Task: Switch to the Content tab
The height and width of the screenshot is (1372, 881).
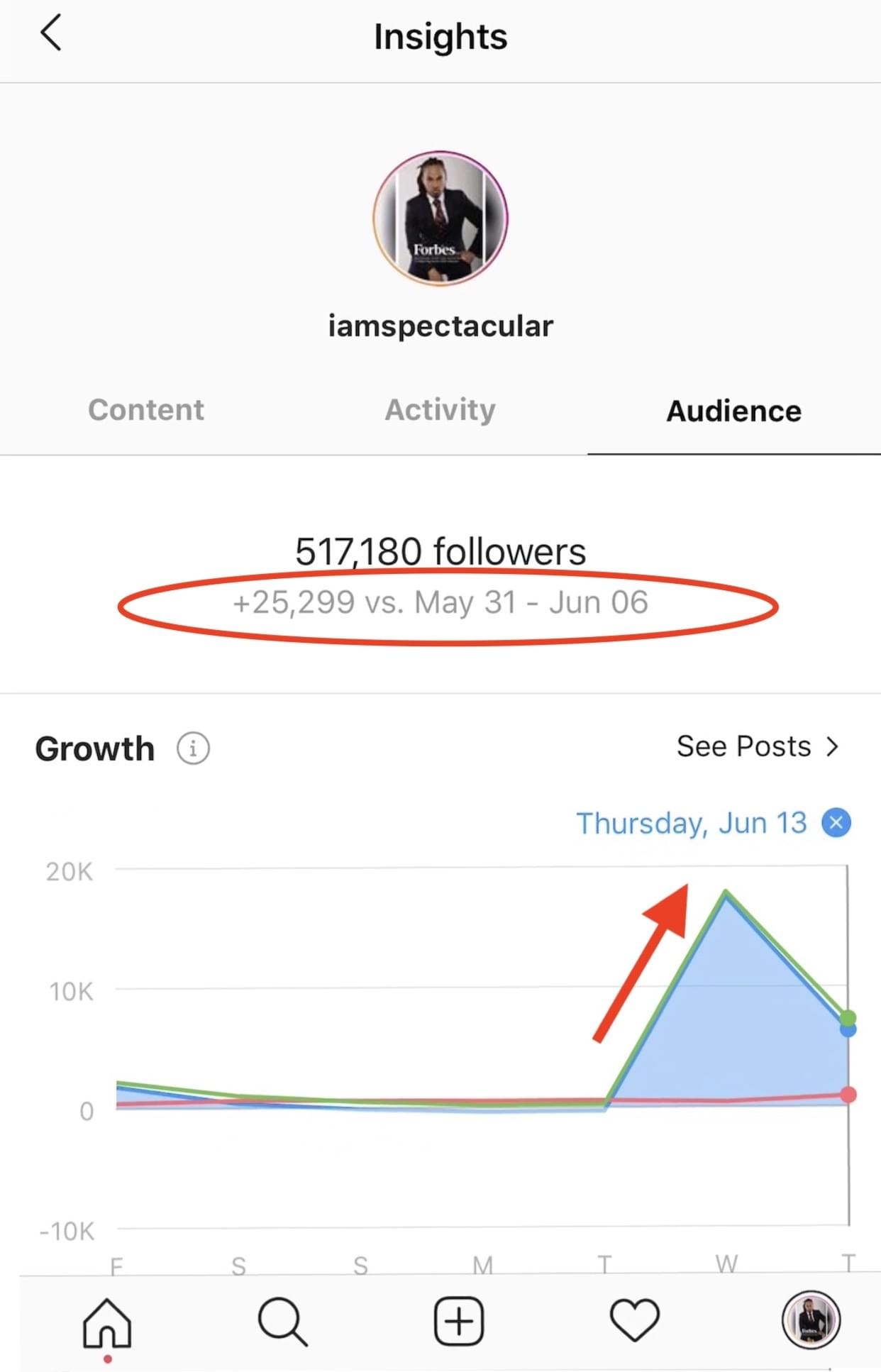Action: pos(146,410)
